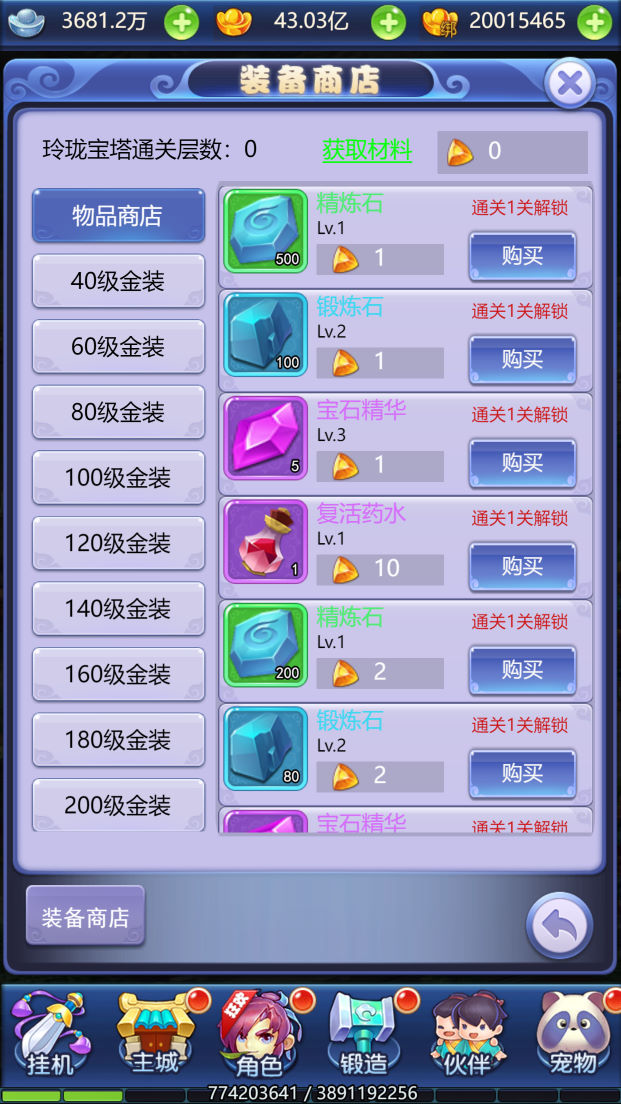Open the 装备商店 bottom tab
Screen dimensions: 621x1104
(85, 916)
